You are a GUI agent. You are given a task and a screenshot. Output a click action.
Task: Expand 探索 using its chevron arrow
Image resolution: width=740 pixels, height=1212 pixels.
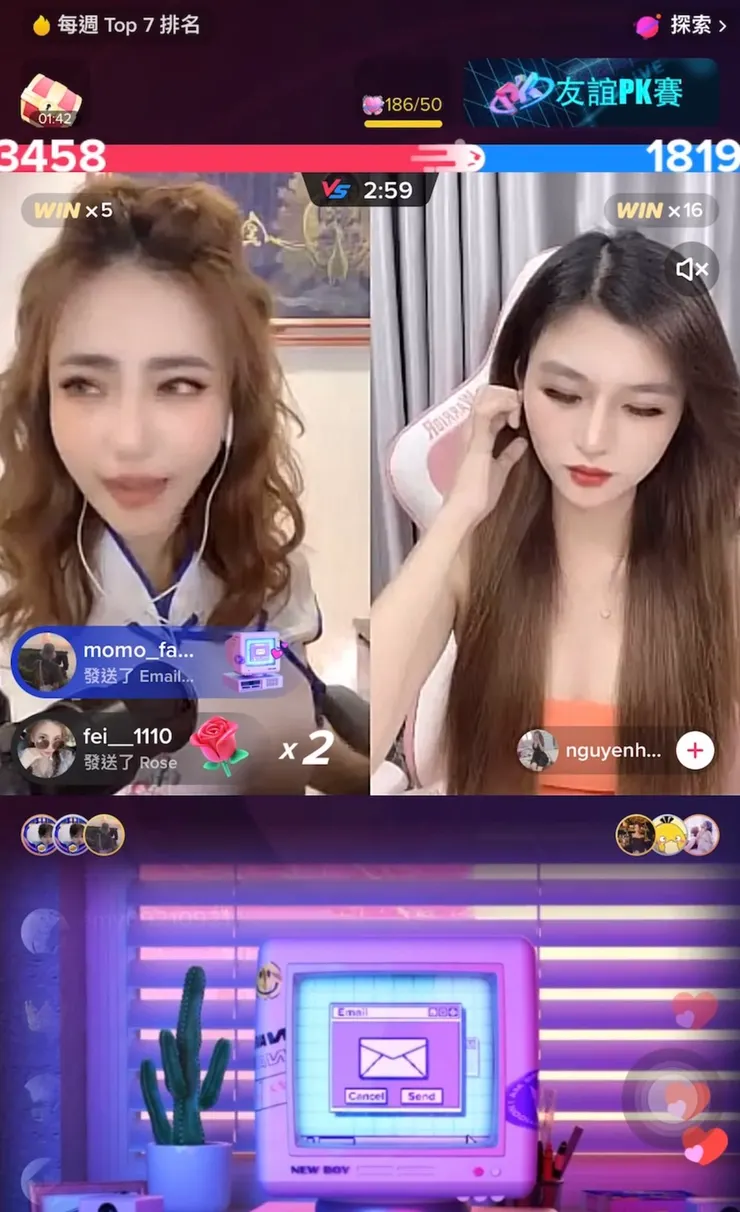tap(724, 26)
